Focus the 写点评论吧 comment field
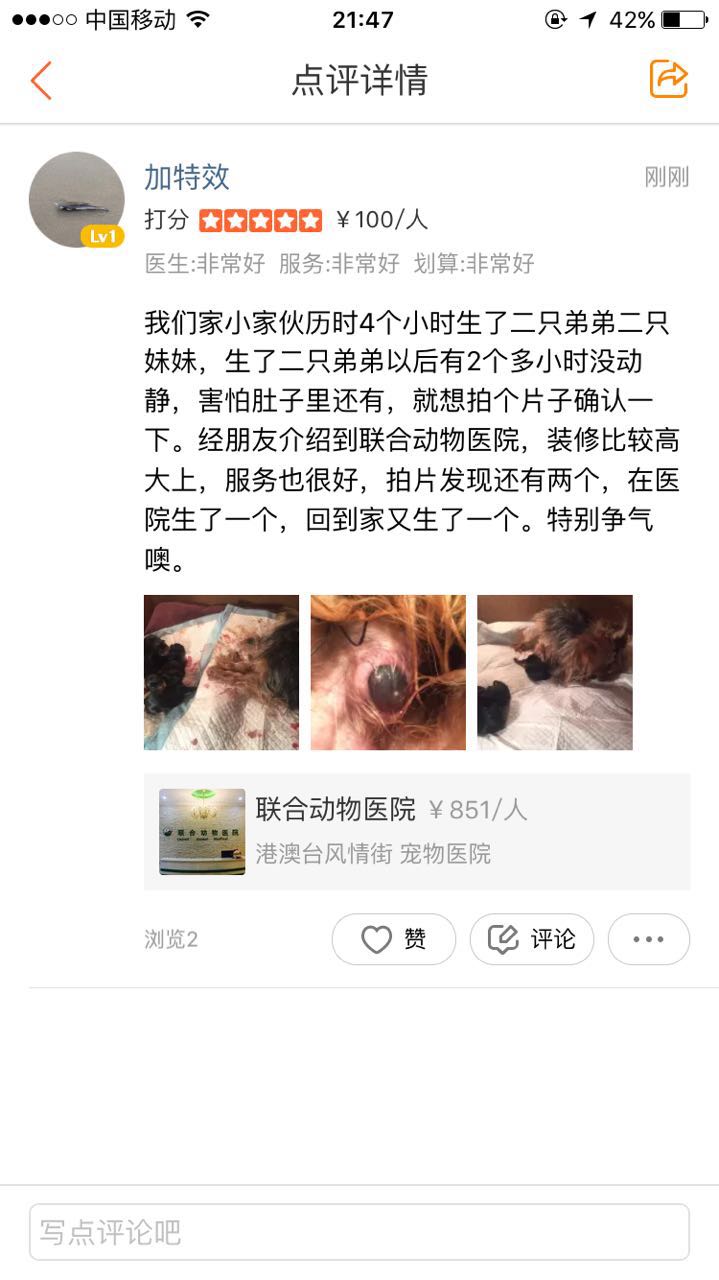The height and width of the screenshot is (1280, 719). click(359, 1231)
